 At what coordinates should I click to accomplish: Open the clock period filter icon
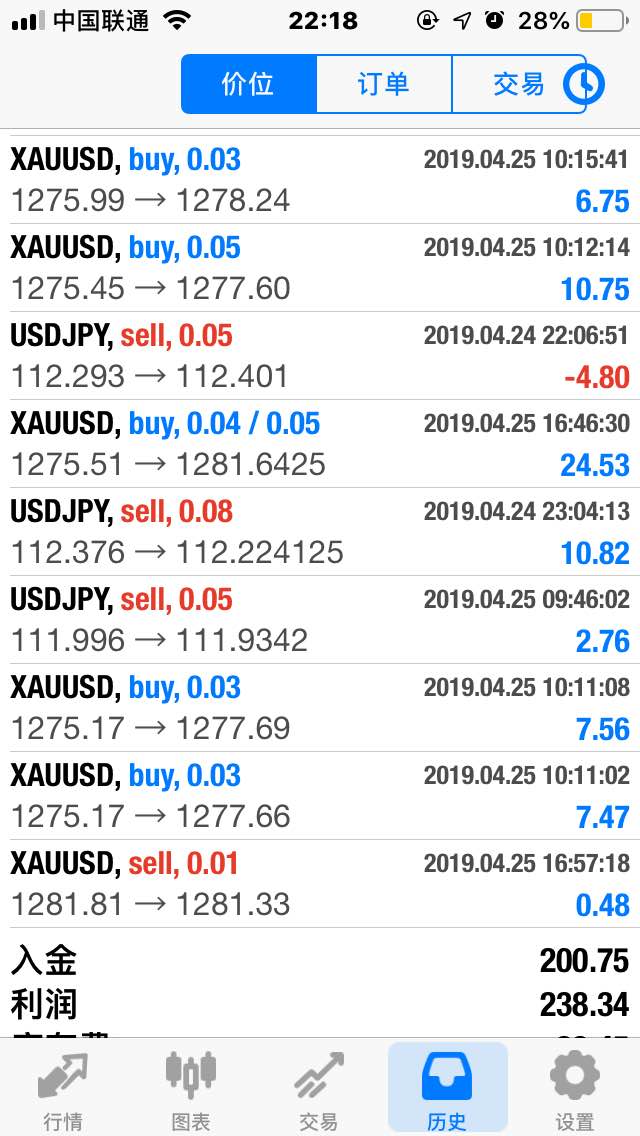click(x=583, y=85)
